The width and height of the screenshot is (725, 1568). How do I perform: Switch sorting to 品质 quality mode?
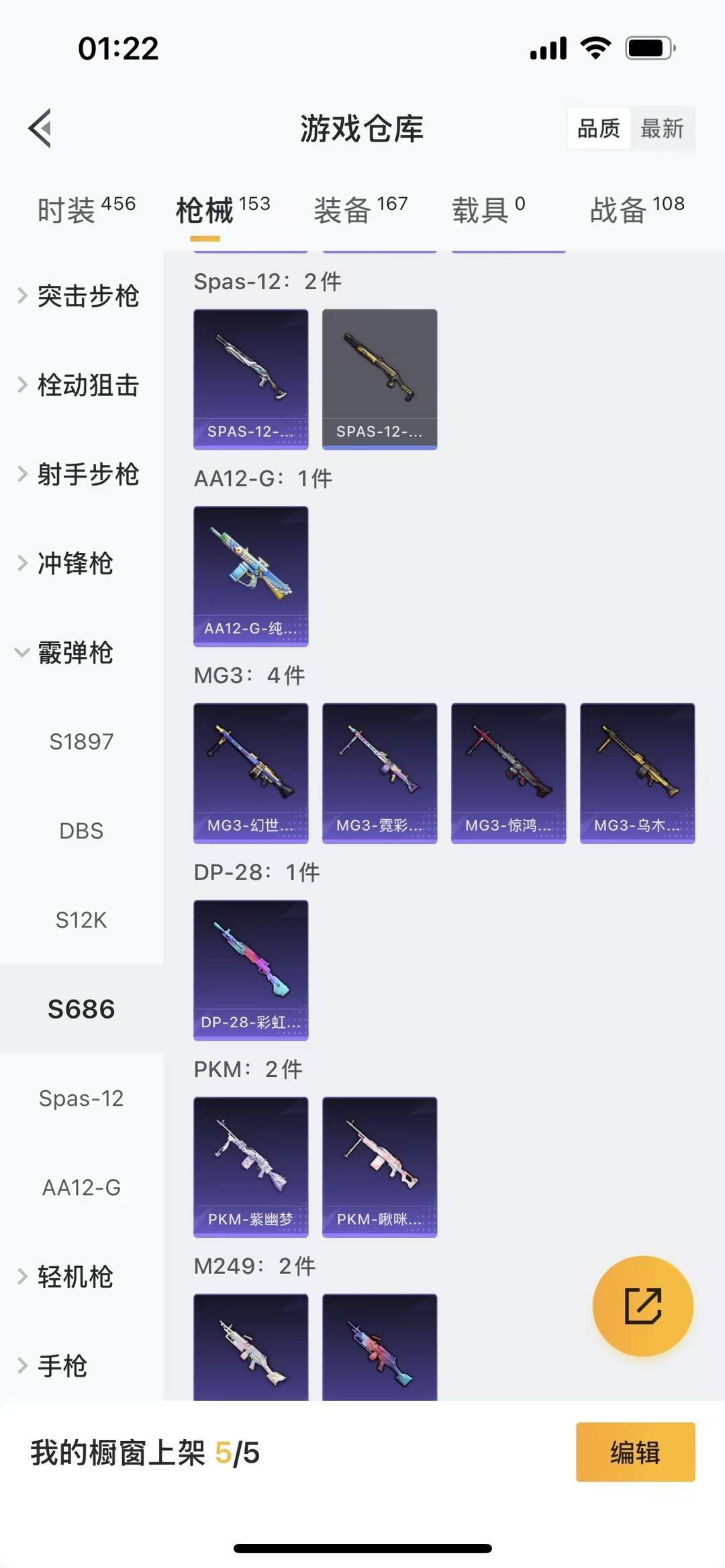pos(599,128)
